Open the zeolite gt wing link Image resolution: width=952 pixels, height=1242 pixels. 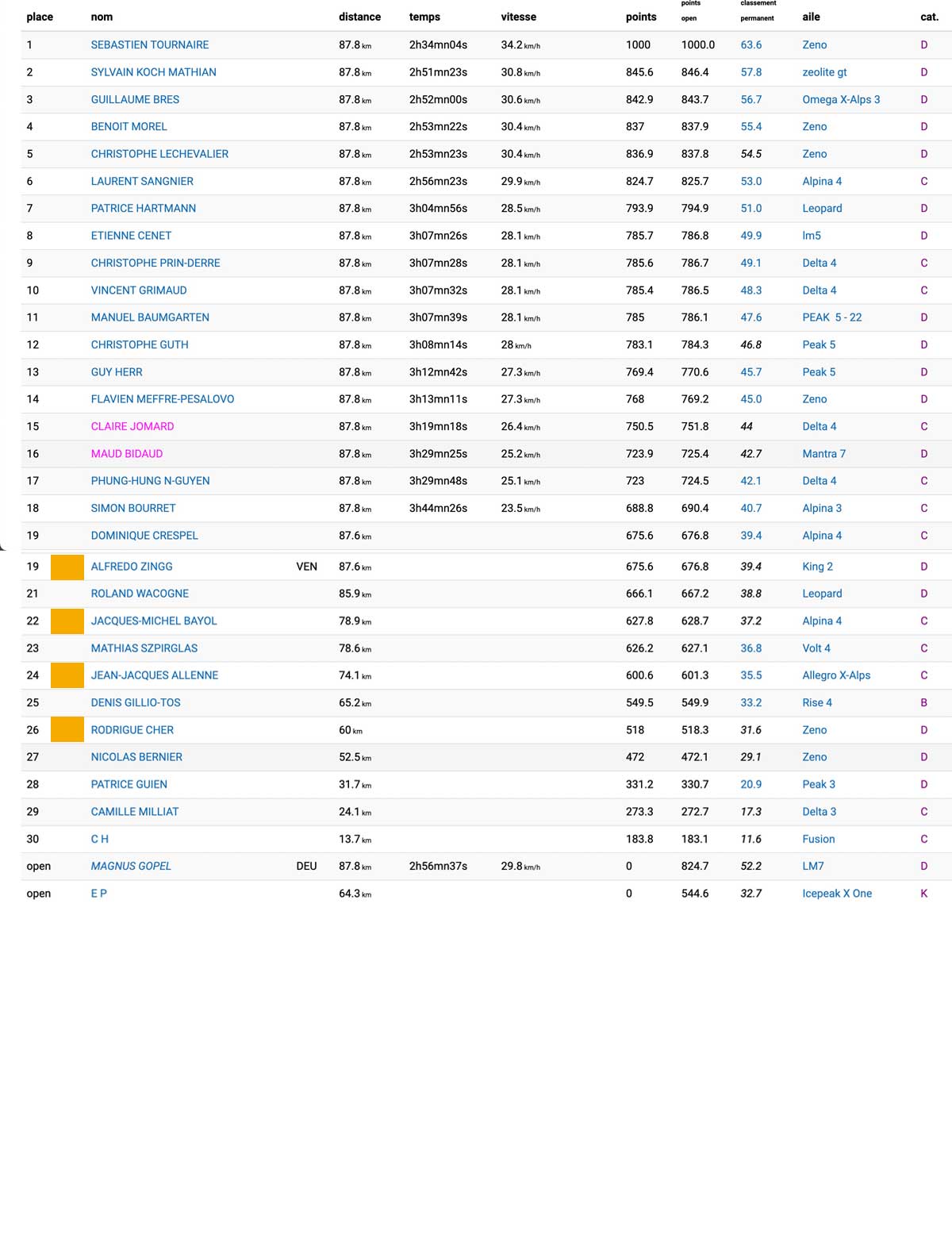coord(824,72)
